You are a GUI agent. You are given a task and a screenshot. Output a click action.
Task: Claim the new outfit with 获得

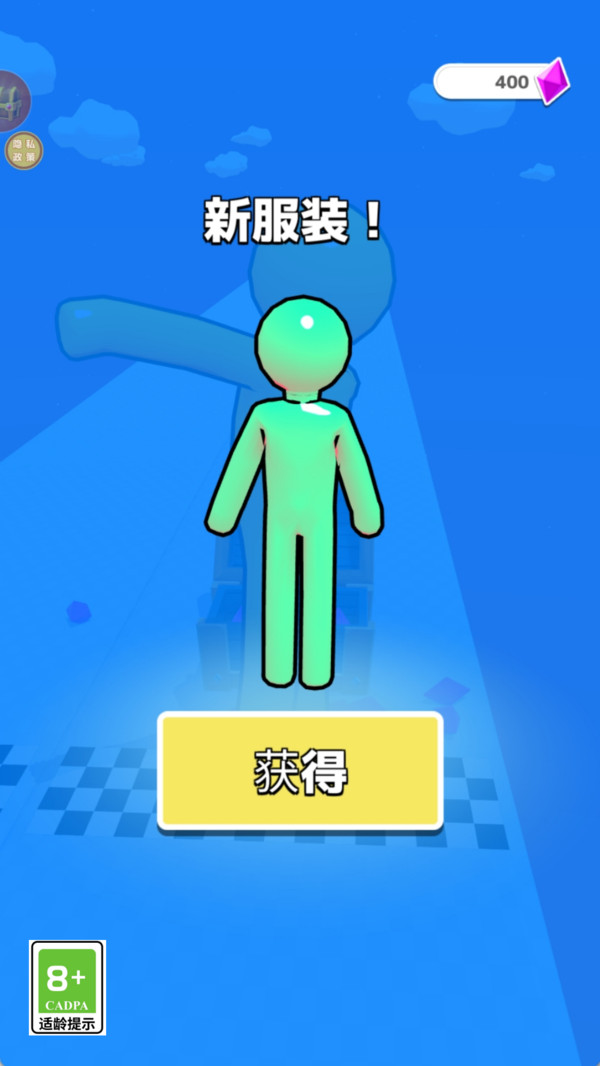300,771
